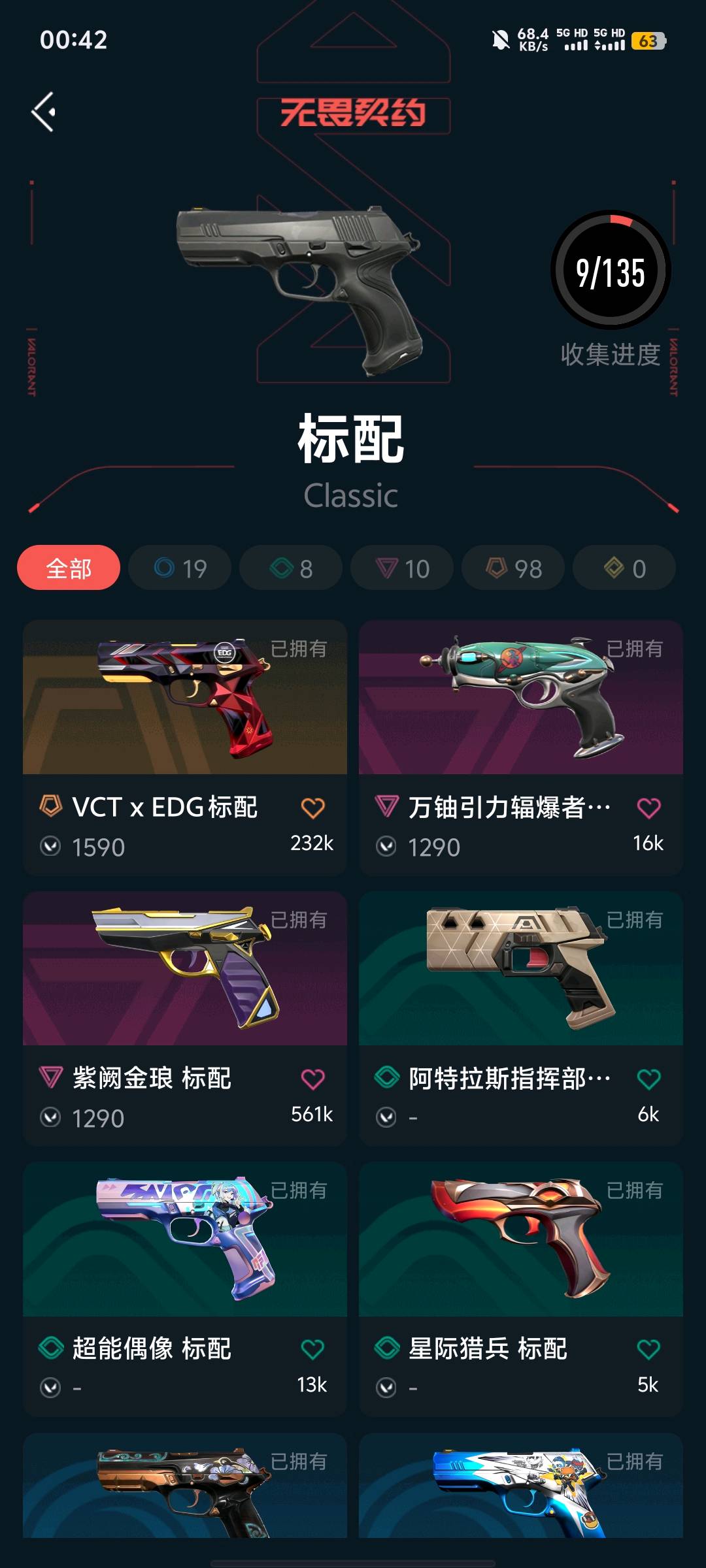706x1568 pixels.
Task: Like the 阿特拉斯指挥部 skin
Action: pyautogui.click(x=648, y=1079)
